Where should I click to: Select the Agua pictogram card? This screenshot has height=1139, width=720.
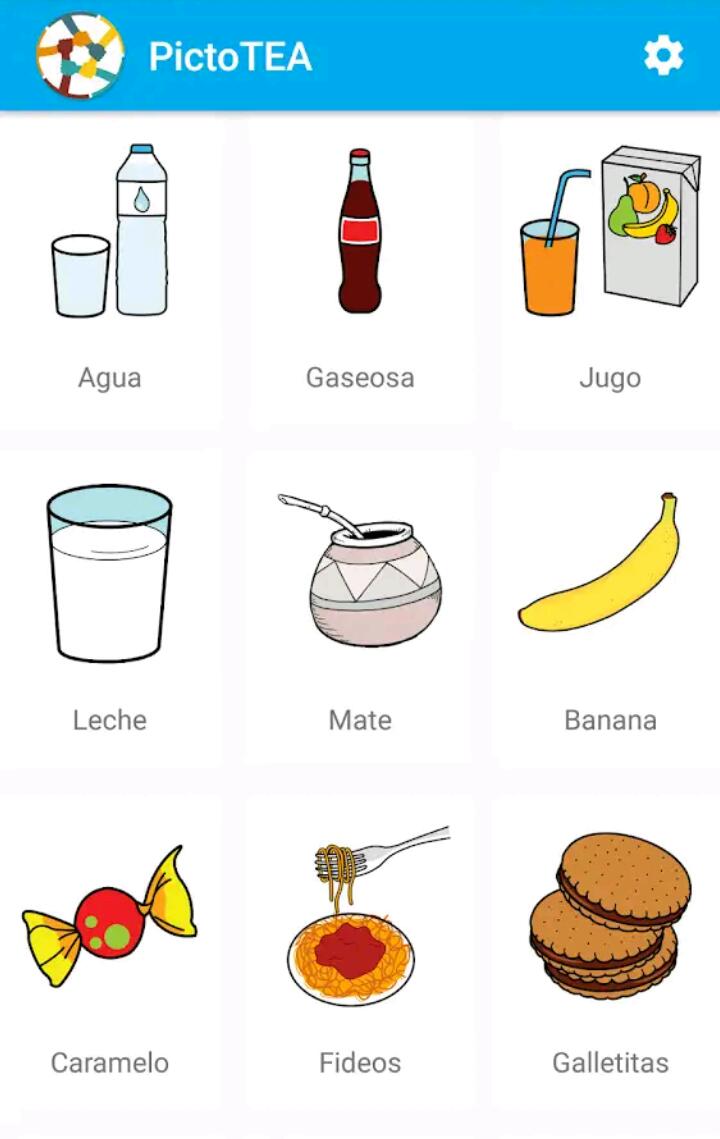(110, 272)
